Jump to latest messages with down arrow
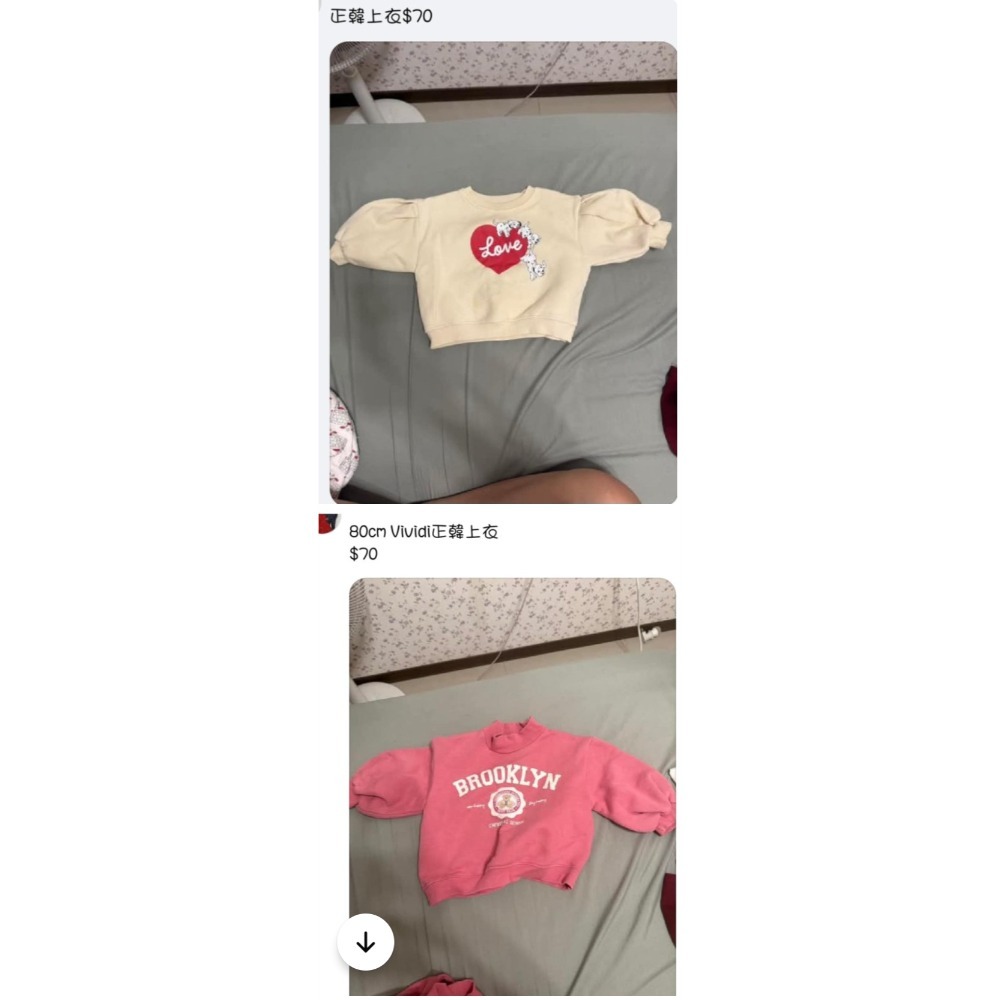1000x1000 pixels. tap(366, 942)
